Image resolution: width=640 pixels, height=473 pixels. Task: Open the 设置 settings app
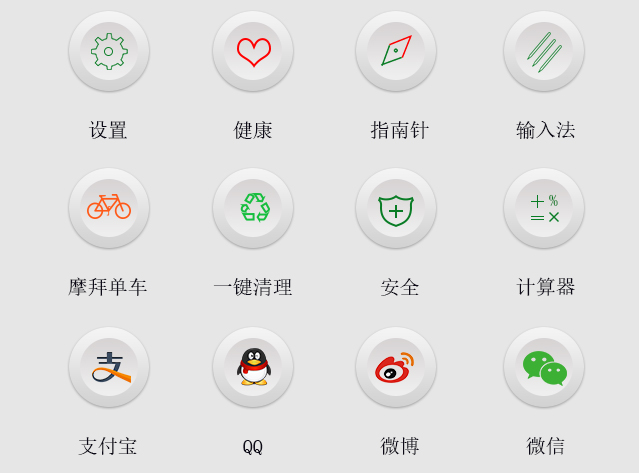click(x=109, y=51)
